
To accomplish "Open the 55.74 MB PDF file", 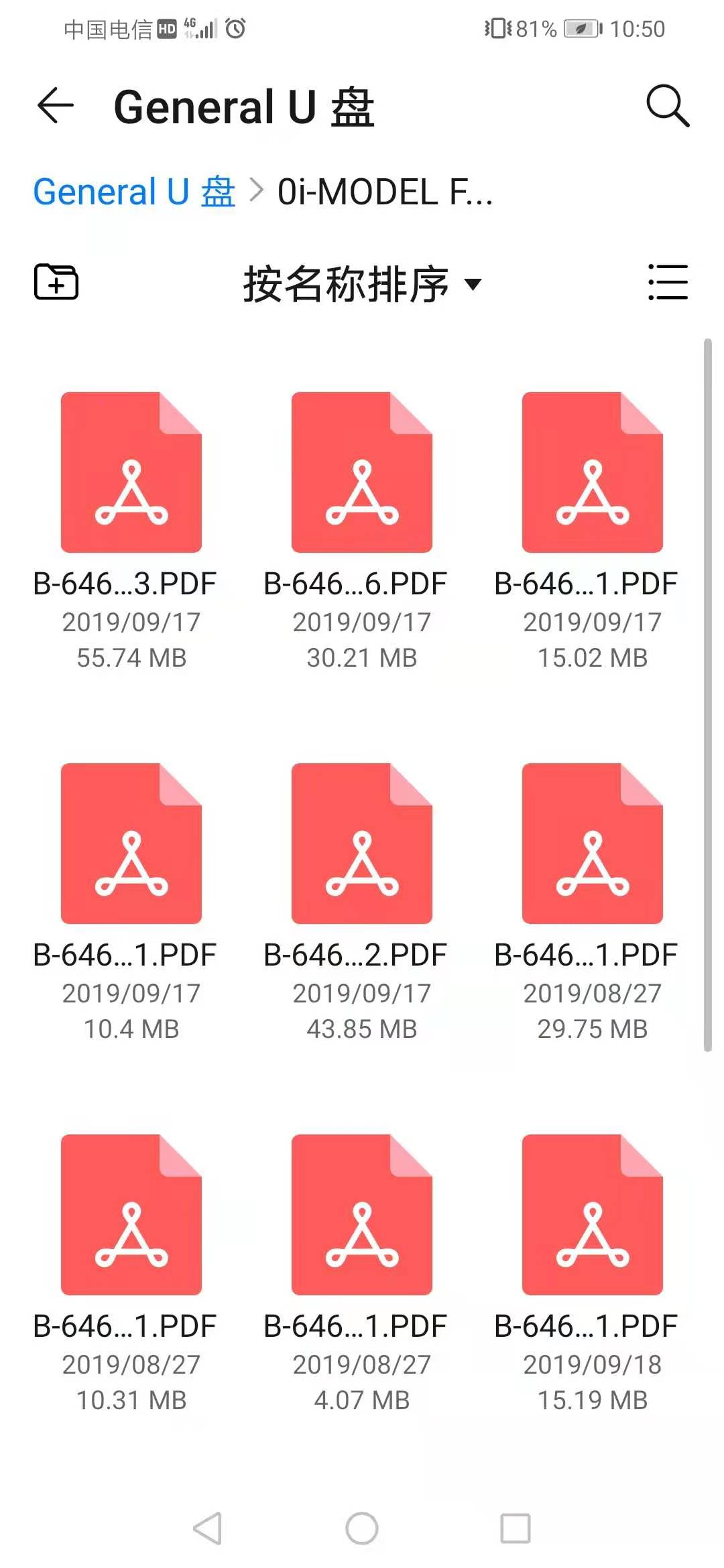I will coord(131,472).
